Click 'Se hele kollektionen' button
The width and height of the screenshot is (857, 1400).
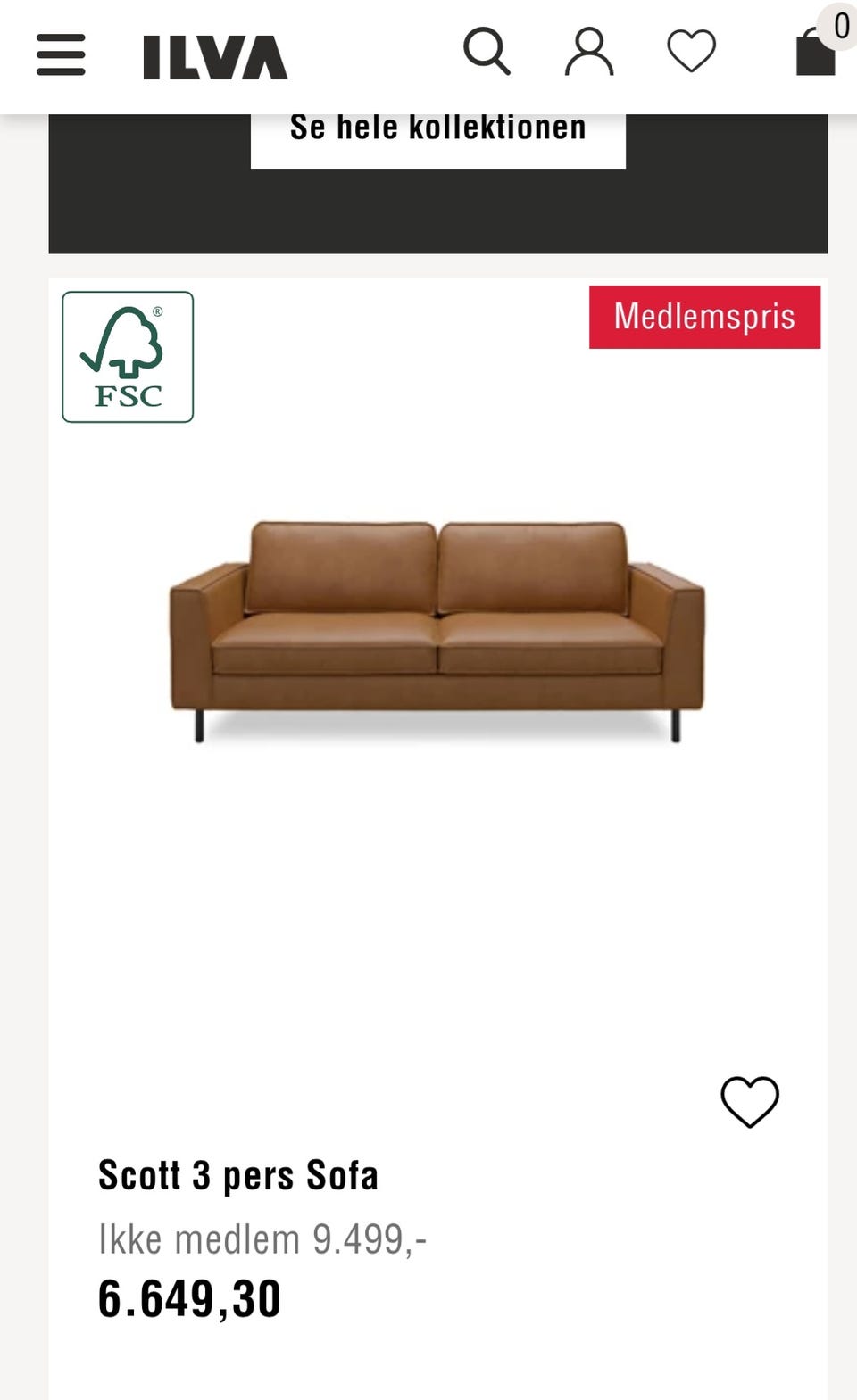pos(437,127)
